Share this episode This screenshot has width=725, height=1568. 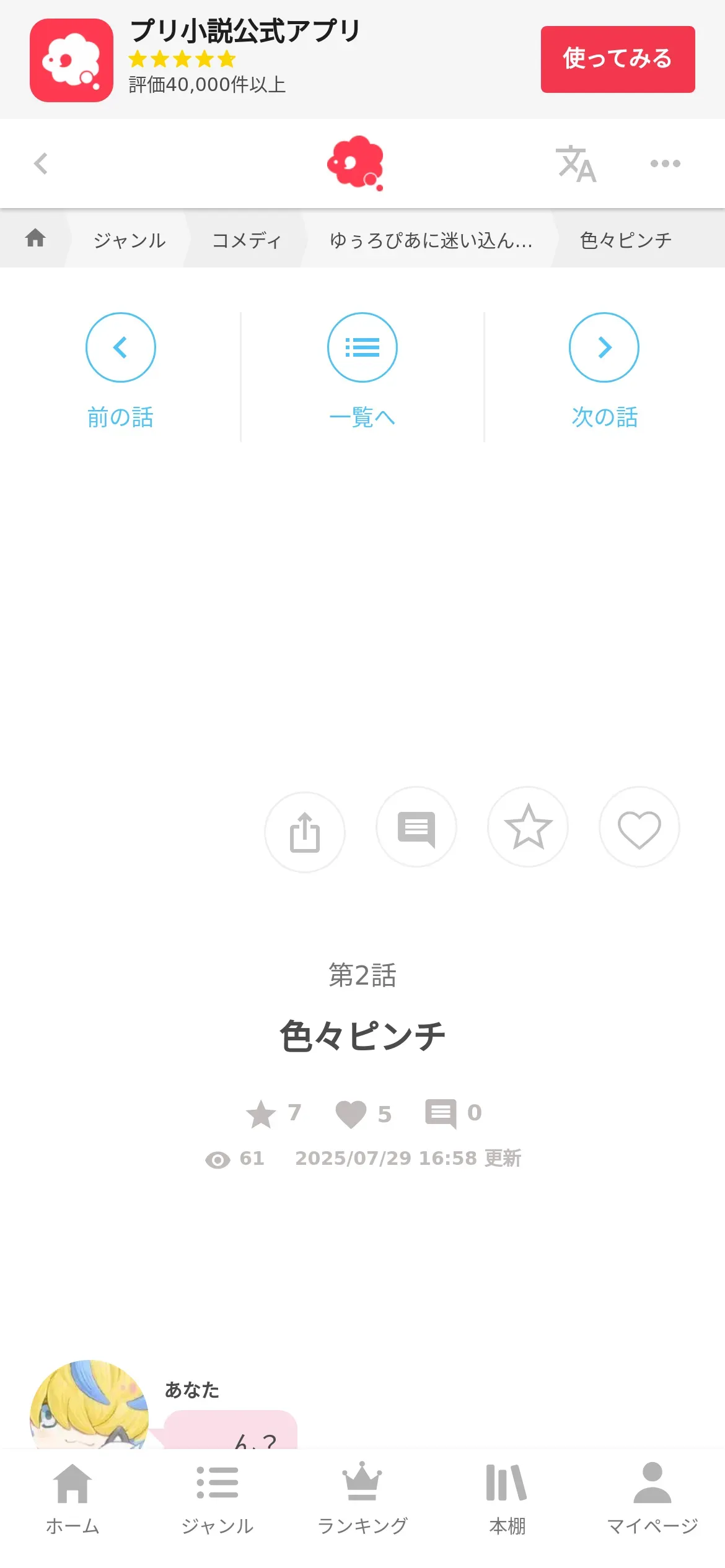pyautogui.click(x=305, y=832)
